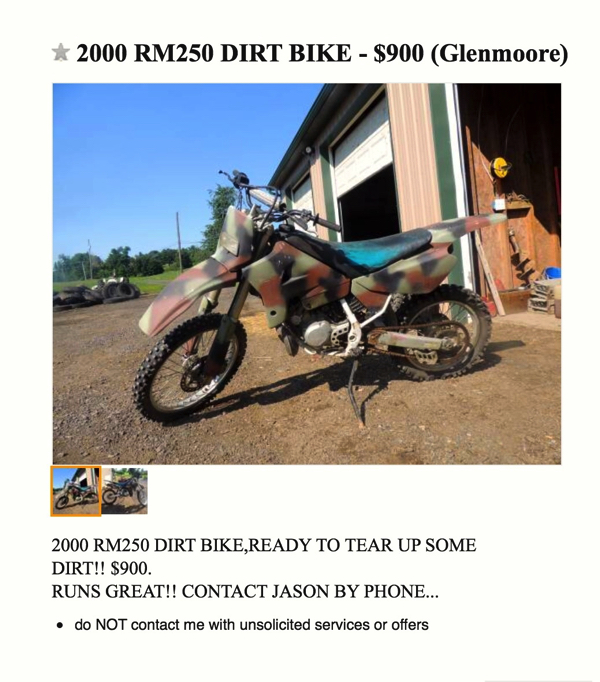Favorite this RM250 listing with the star
Viewport: 600px width, 682px height.
click(x=61, y=52)
